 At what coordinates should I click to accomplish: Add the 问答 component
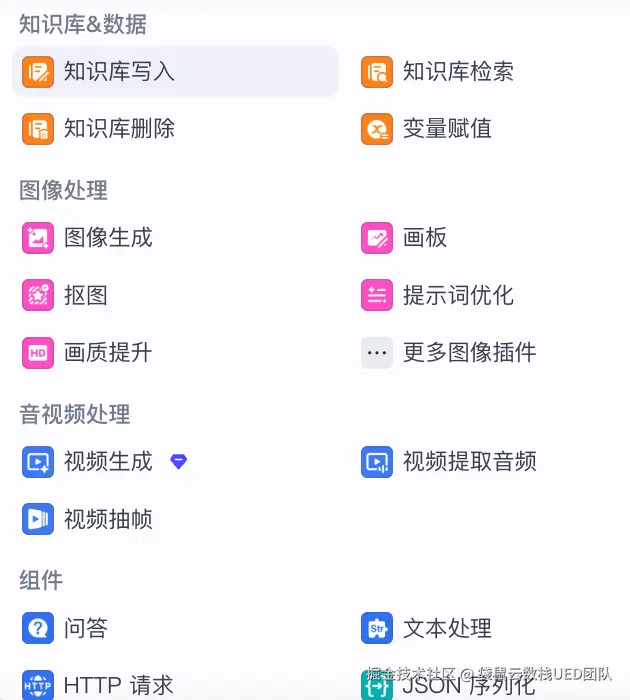85,629
